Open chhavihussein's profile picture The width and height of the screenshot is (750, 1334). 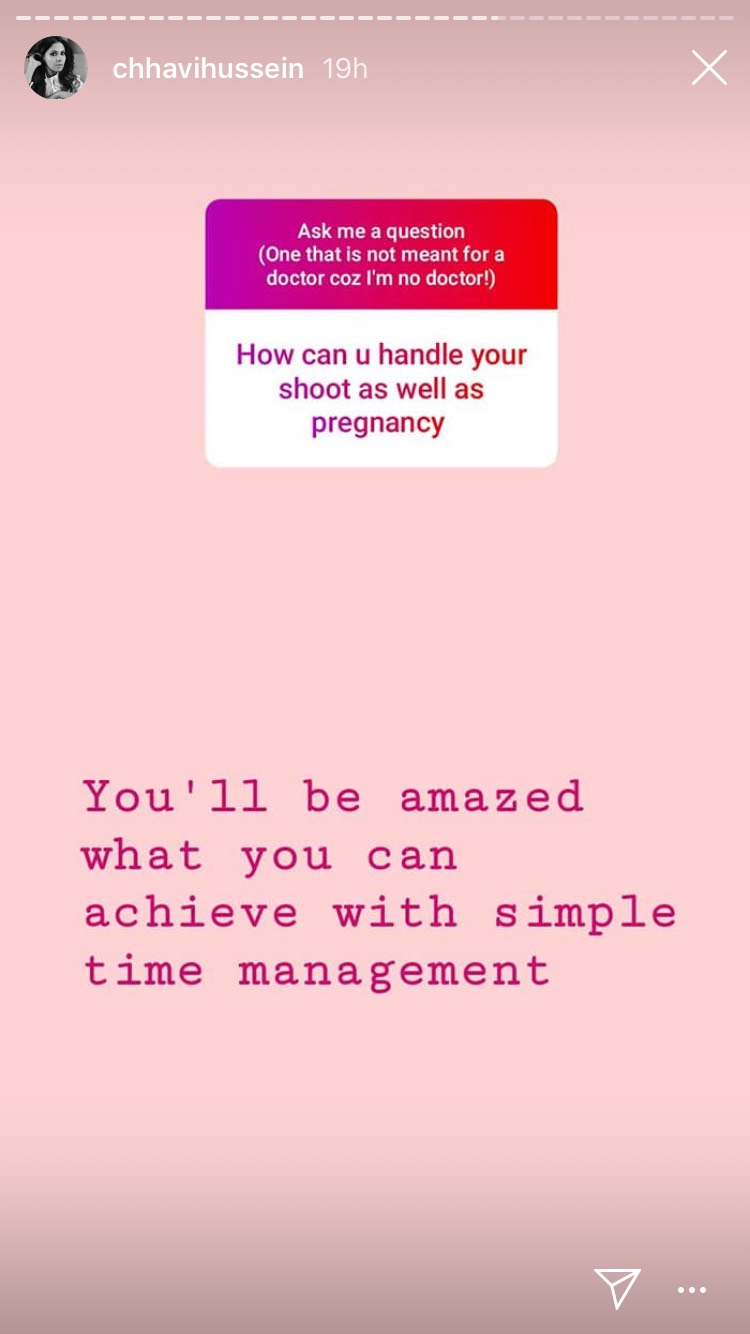[x=56, y=68]
